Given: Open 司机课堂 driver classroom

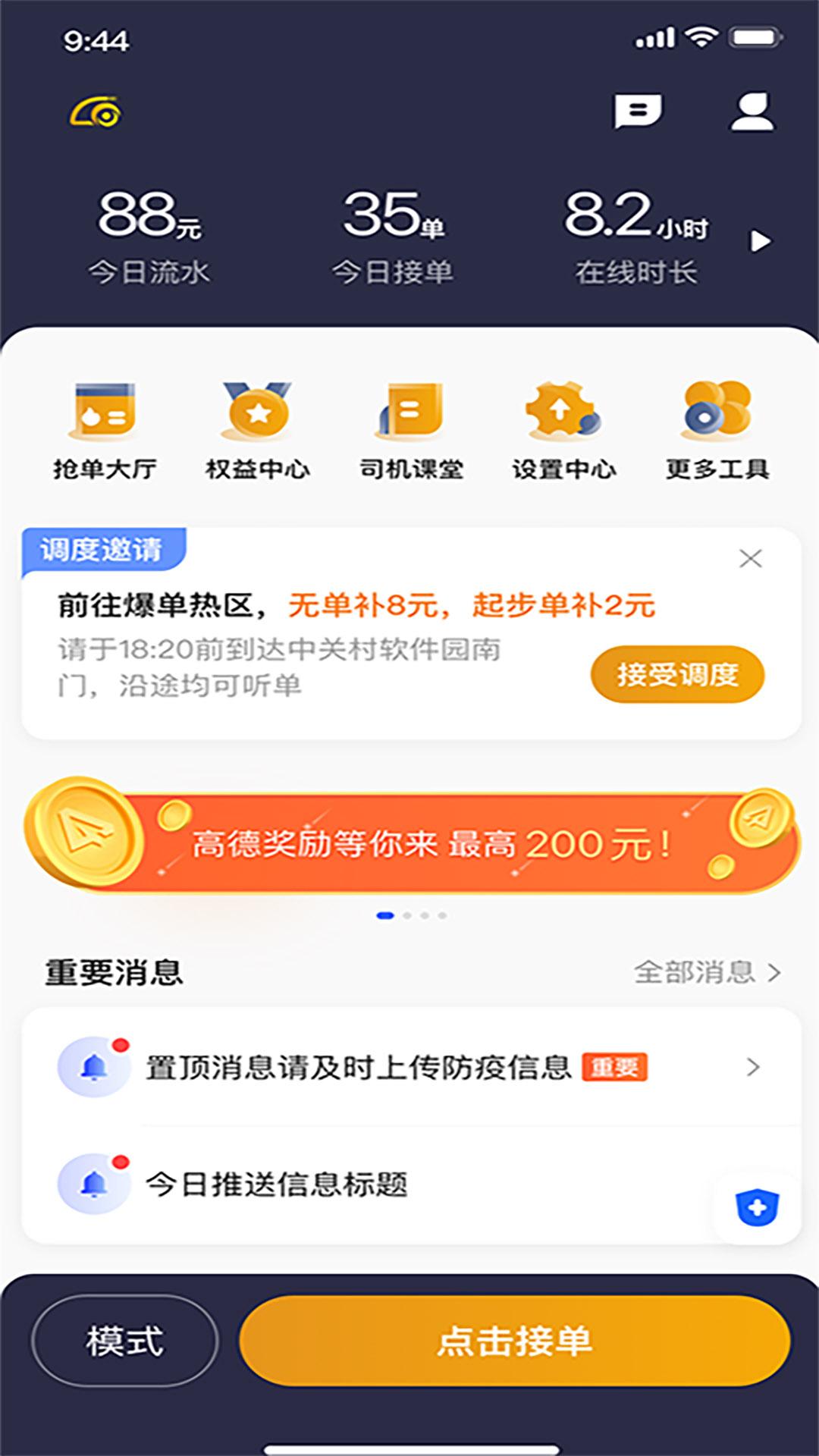Looking at the screenshot, I should coord(412,428).
